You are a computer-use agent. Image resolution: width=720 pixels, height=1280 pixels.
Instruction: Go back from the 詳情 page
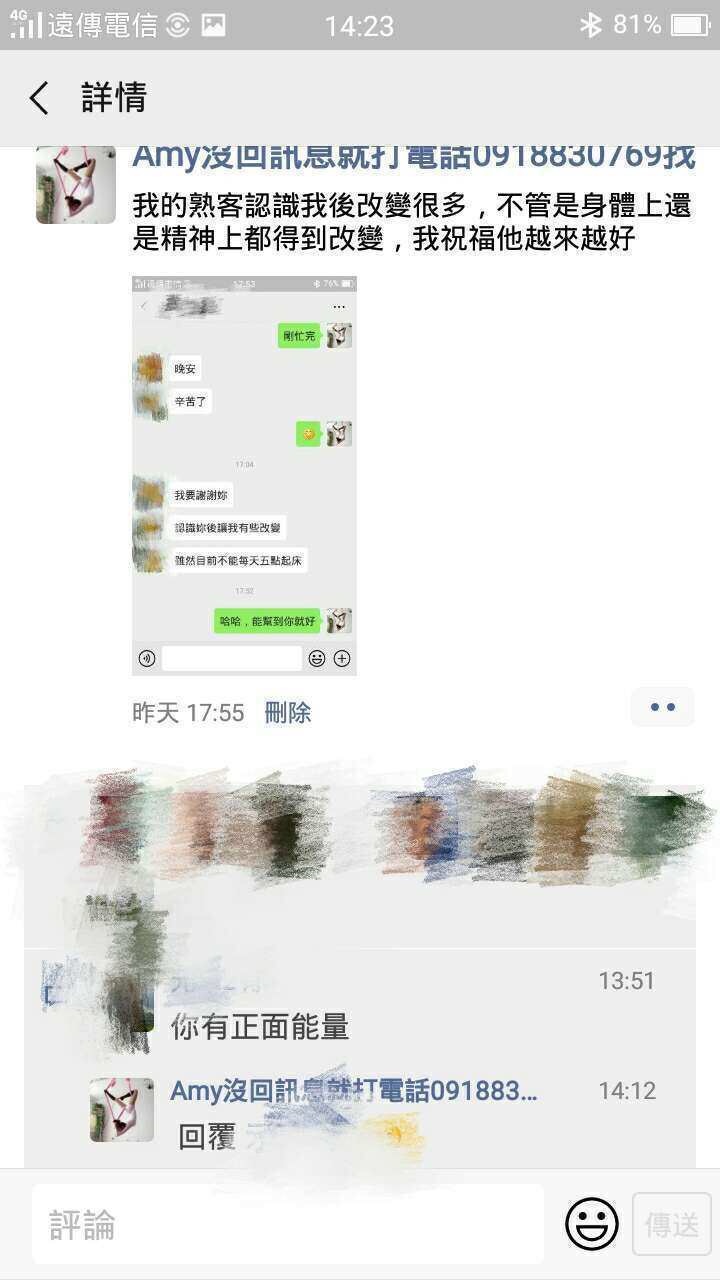38,98
